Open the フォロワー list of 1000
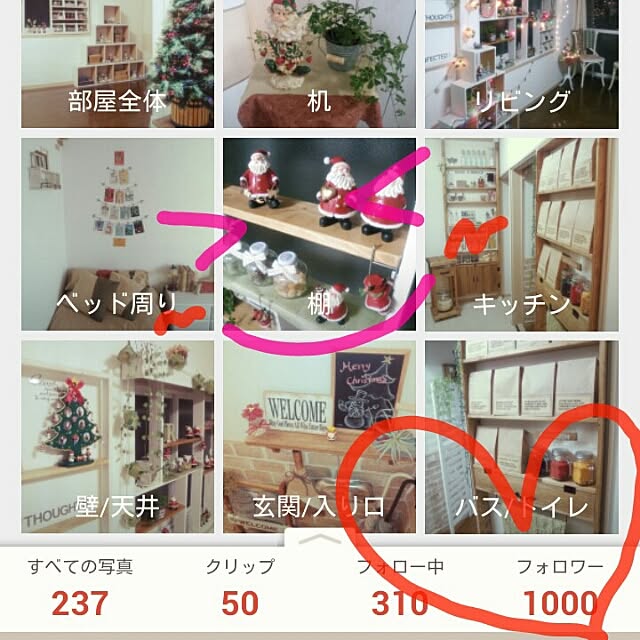This screenshot has width=640, height=640. pyautogui.click(x=559, y=588)
